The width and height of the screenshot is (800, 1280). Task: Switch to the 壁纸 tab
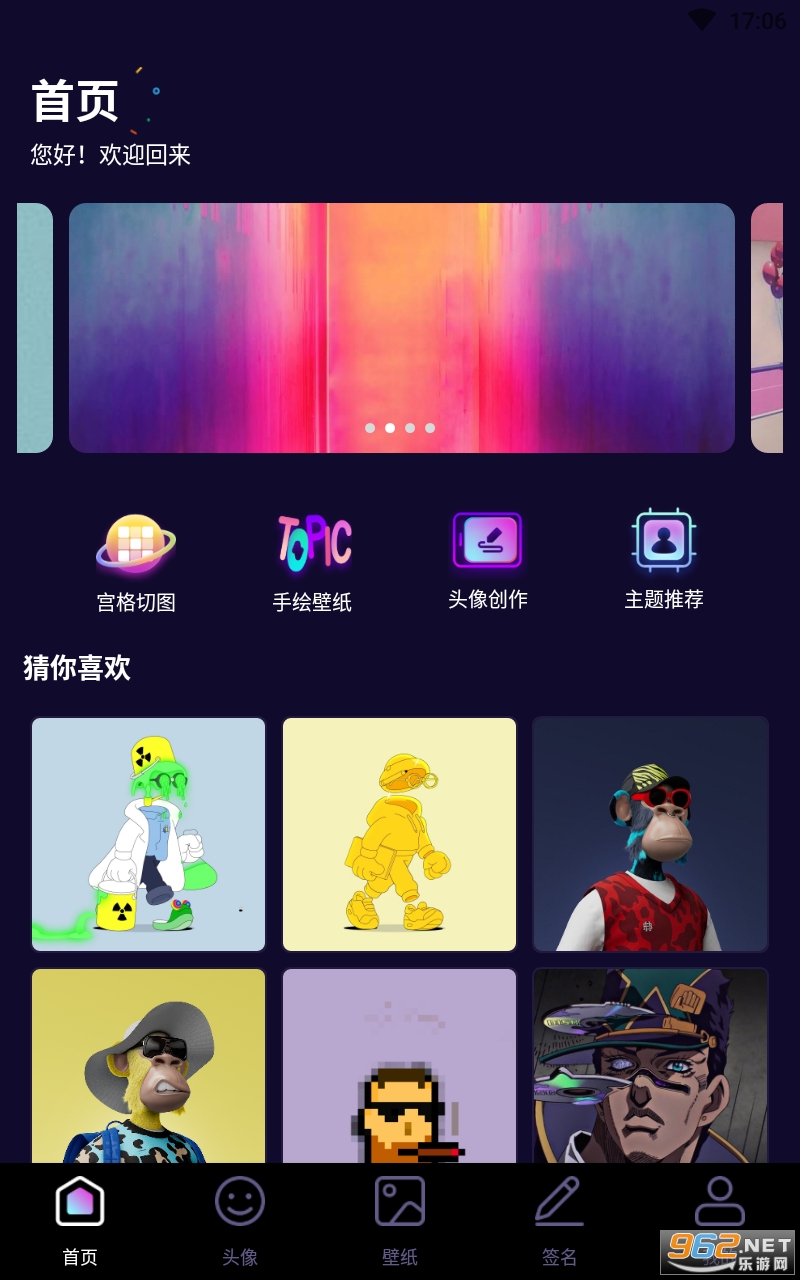point(400,1221)
